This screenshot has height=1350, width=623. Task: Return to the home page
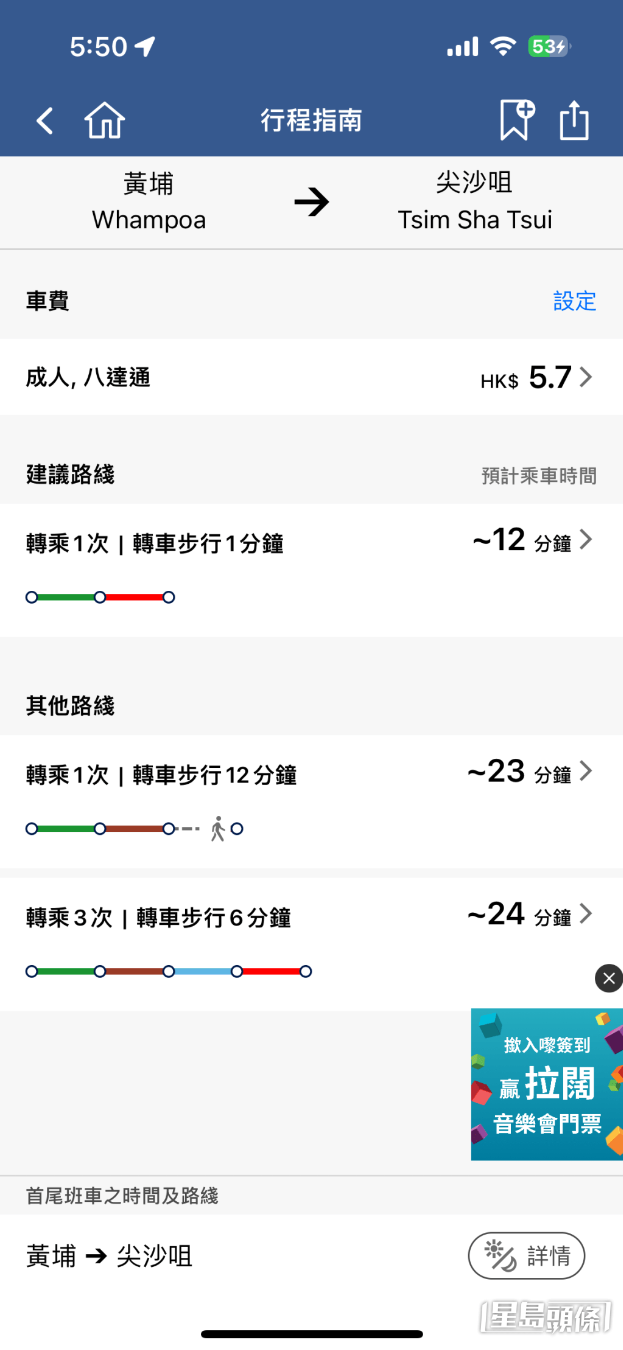(104, 121)
